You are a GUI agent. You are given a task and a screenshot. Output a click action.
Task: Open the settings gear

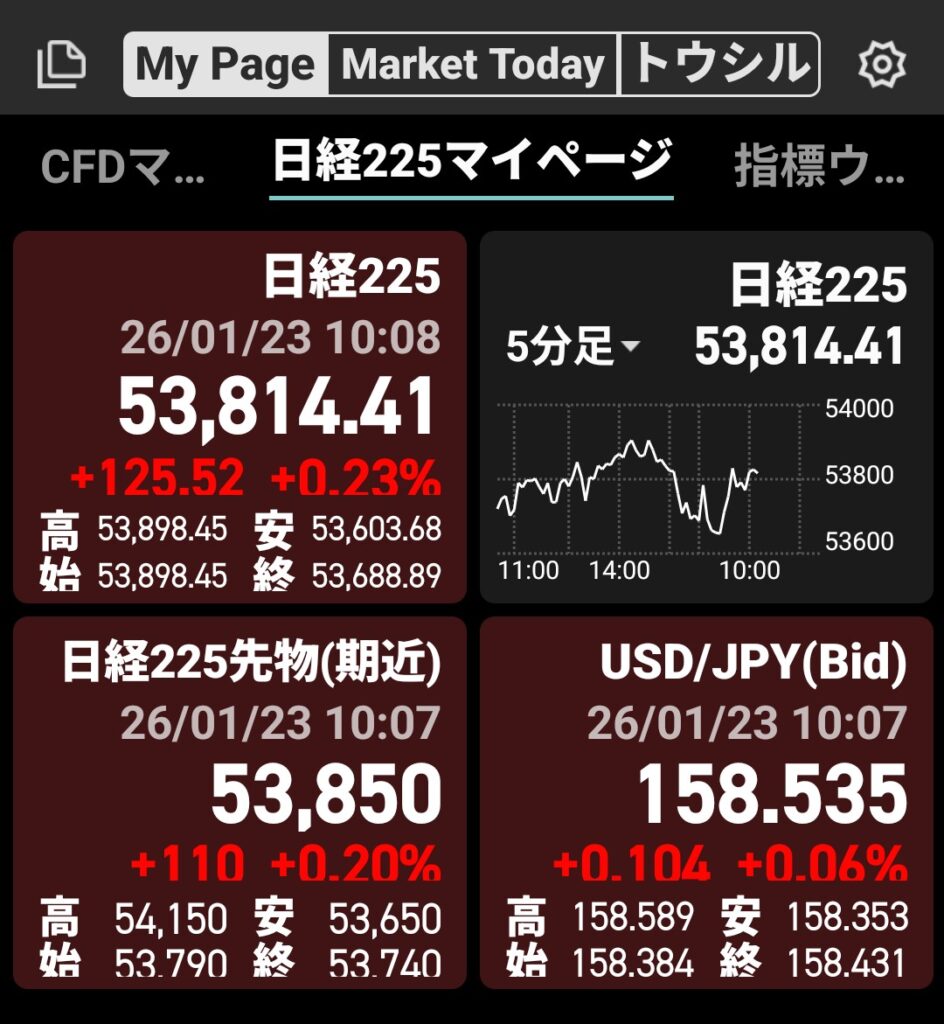tap(881, 65)
